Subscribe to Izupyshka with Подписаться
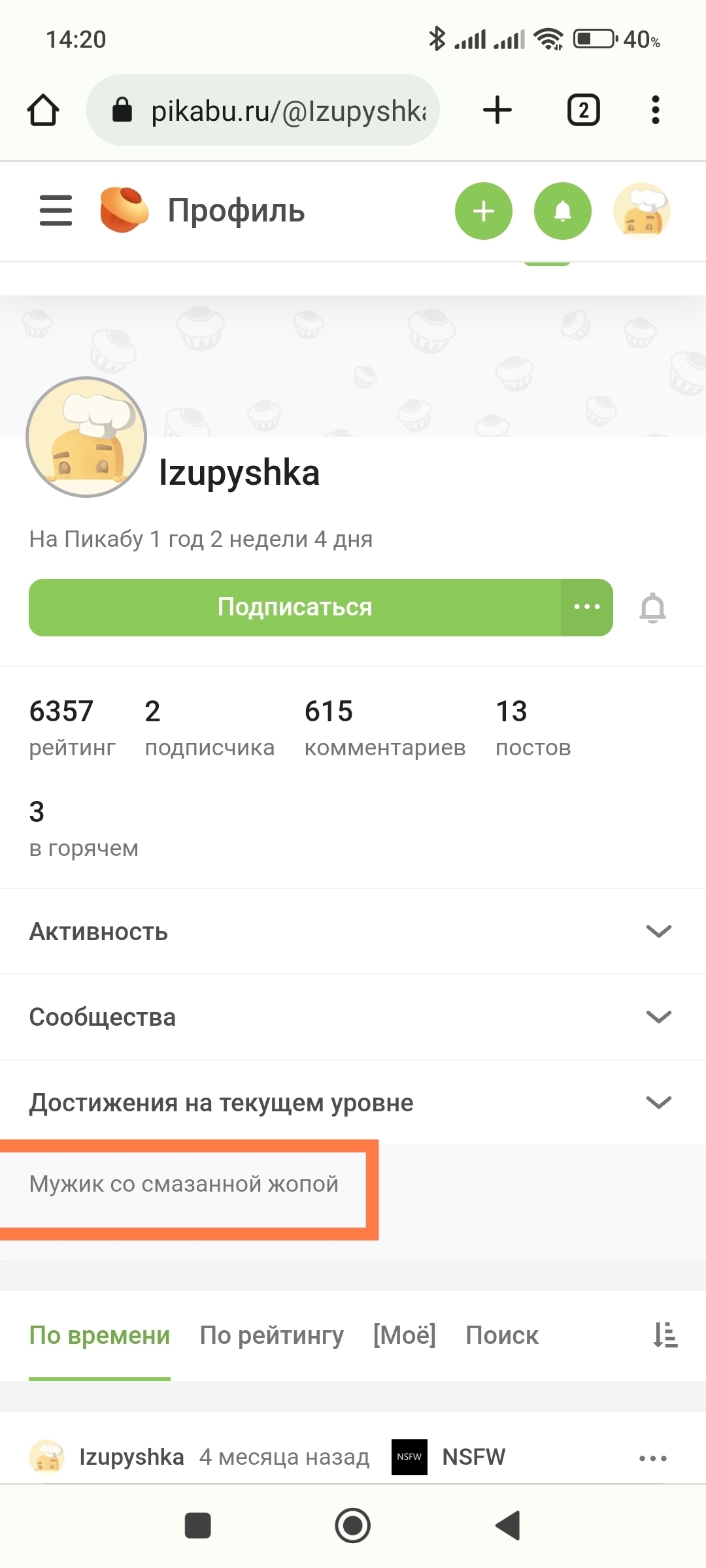This screenshot has height=1568, width=706. click(x=294, y=607)
